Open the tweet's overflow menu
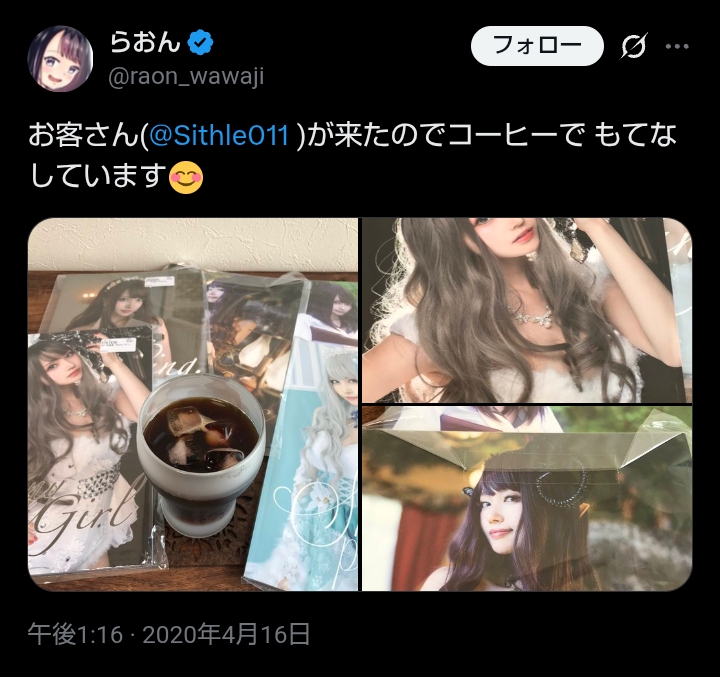This screenshot has width=720, height=677. click(x=677, y=46)
